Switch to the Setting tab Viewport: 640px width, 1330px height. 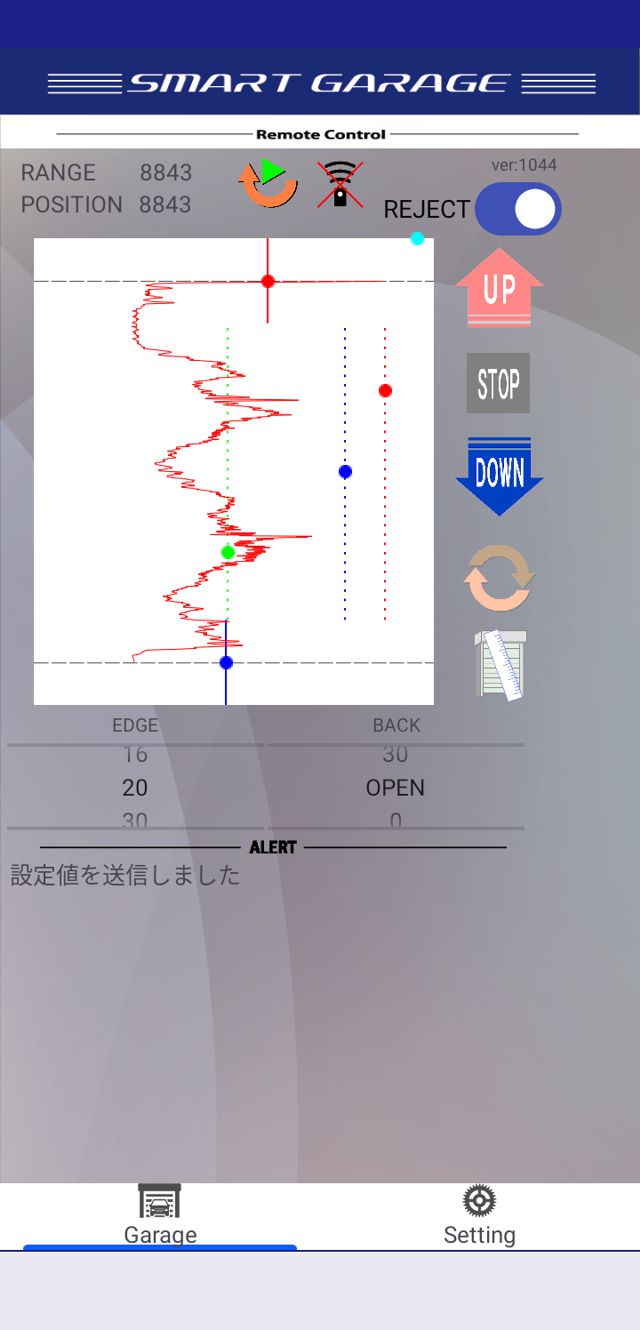479,1216
